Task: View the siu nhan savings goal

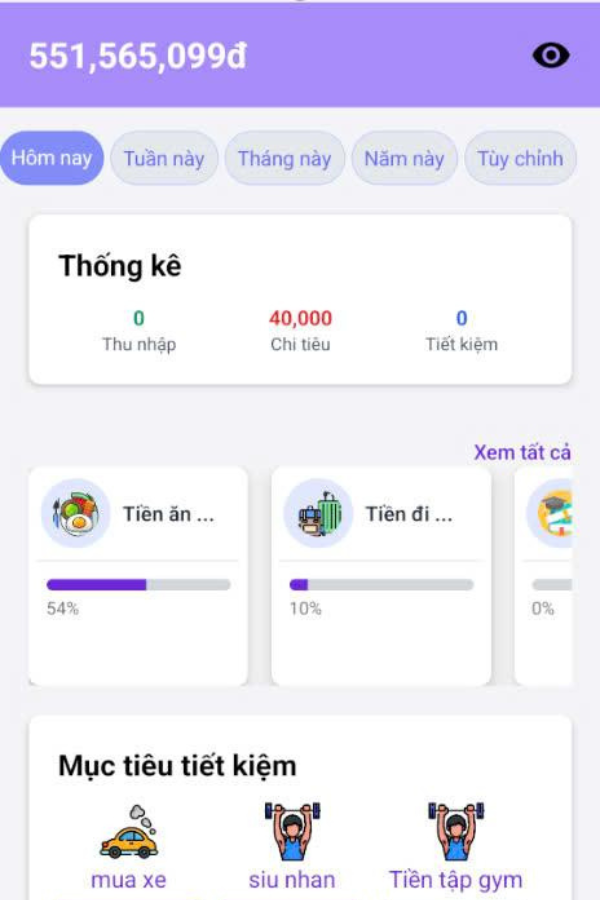Action: point(292,846)
